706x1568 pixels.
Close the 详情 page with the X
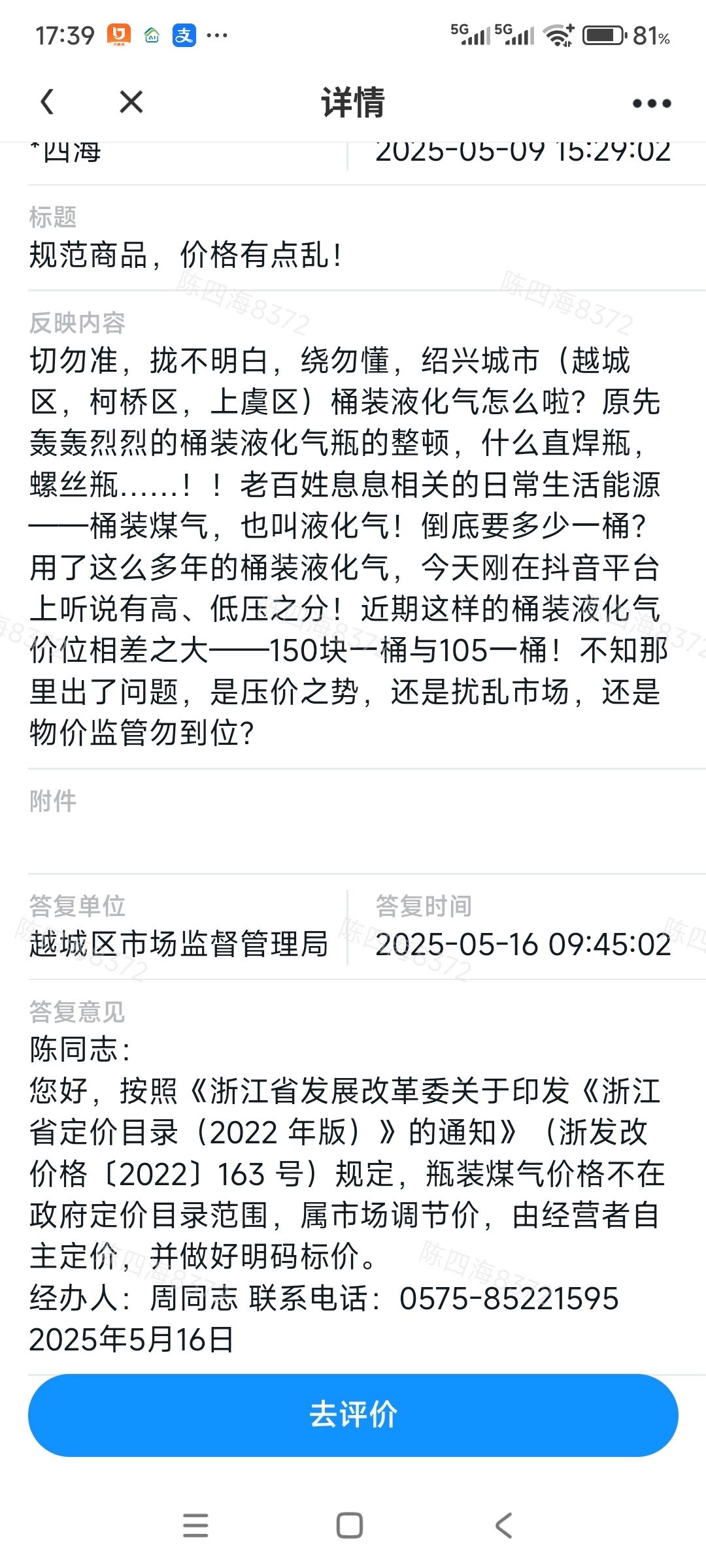click(131, 103)
